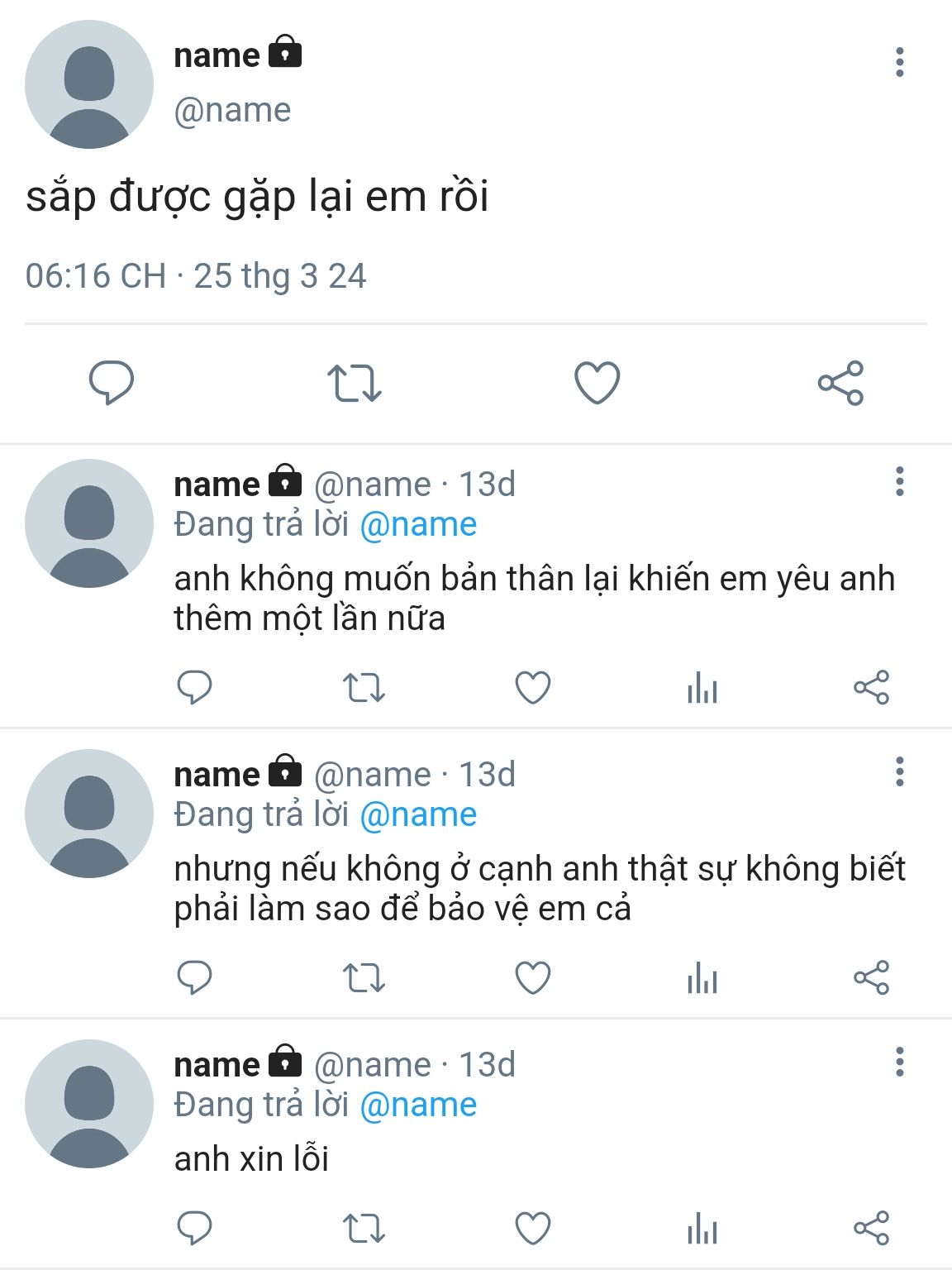This screenshot has width=952, height=1270.
Task: Retweet "sắp được gặp lại em rồi"
Action: [355, 383]
